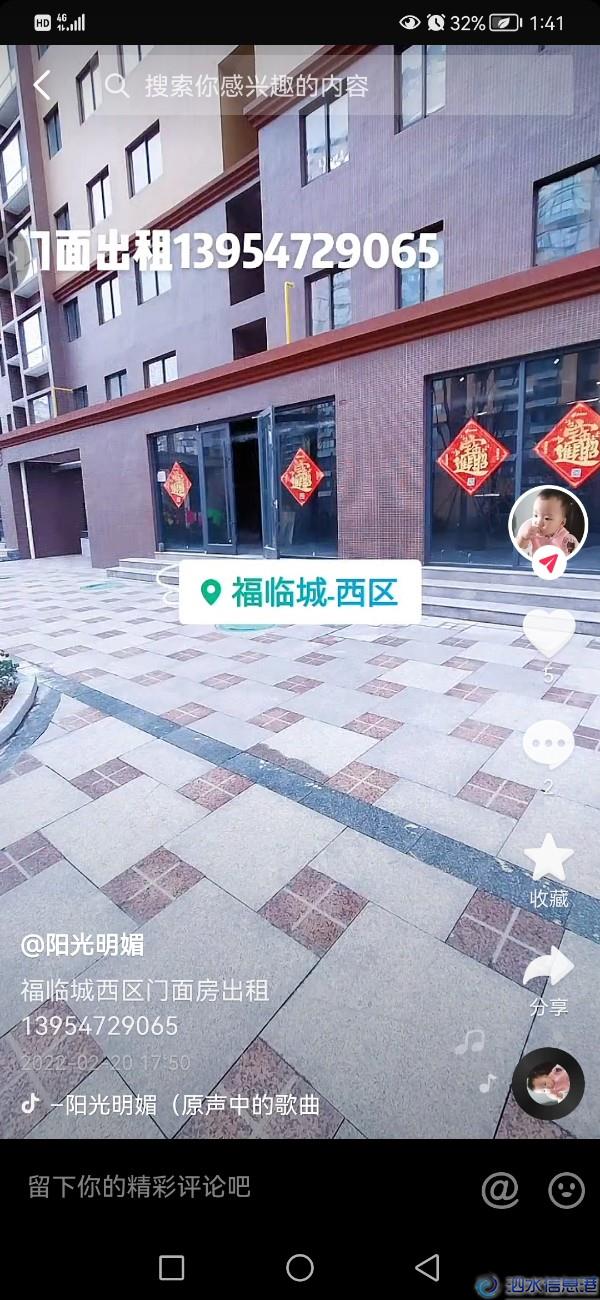600x1300 pixels.
Task: Go to home via system circle button
Action: (x=300, y=1268)
